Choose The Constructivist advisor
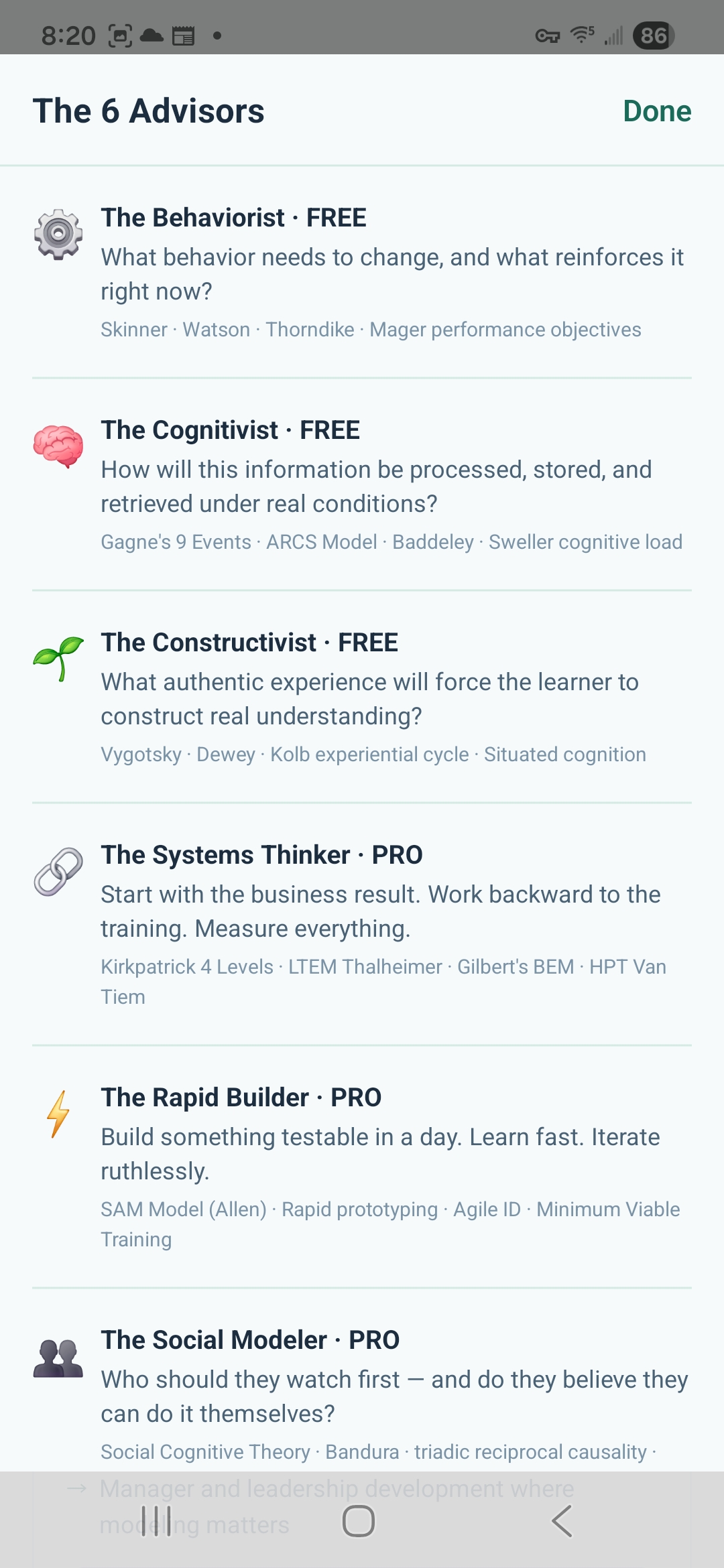 (x=362, y=698)
